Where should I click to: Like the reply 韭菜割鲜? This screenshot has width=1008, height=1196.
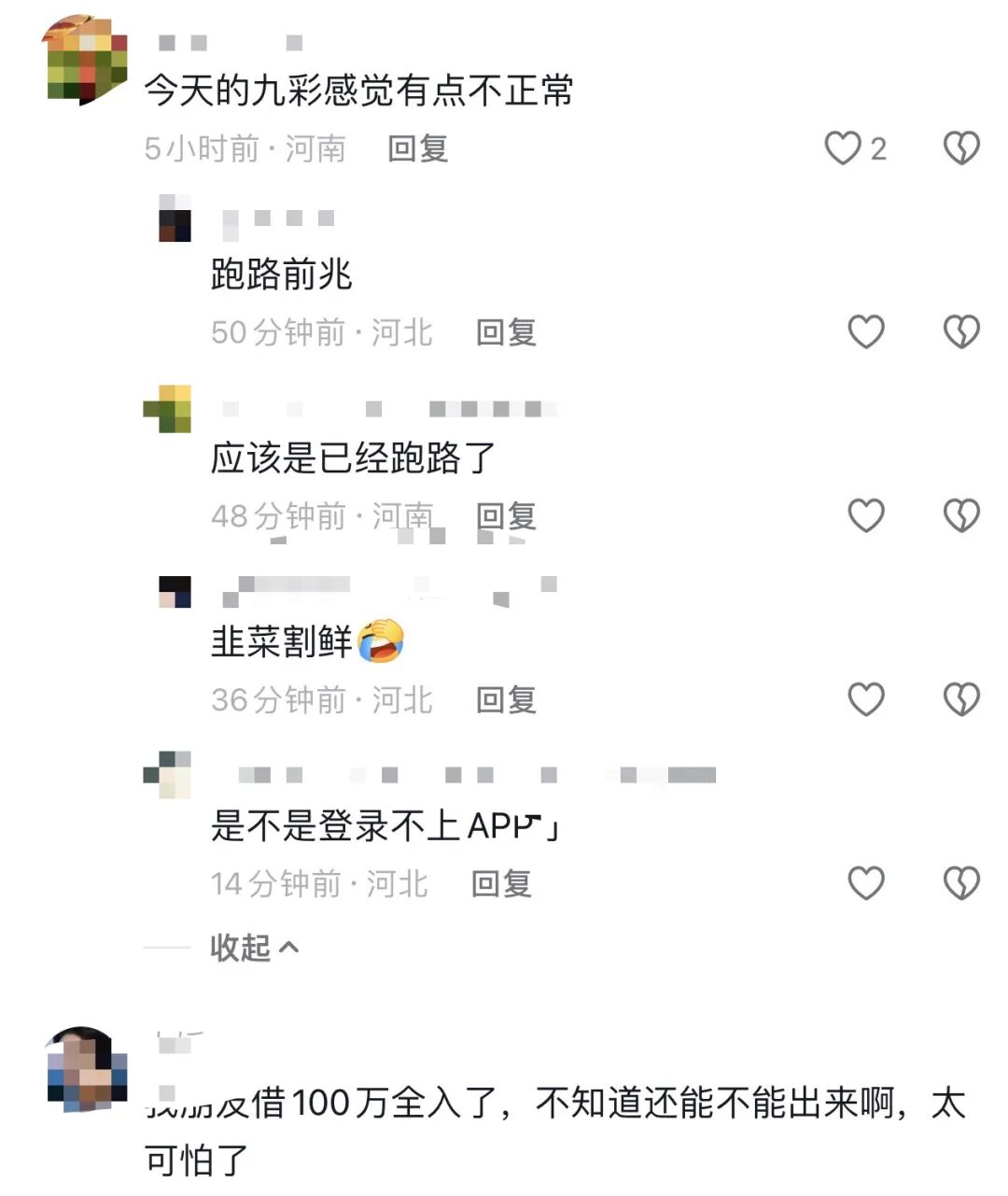pos(865,699)
